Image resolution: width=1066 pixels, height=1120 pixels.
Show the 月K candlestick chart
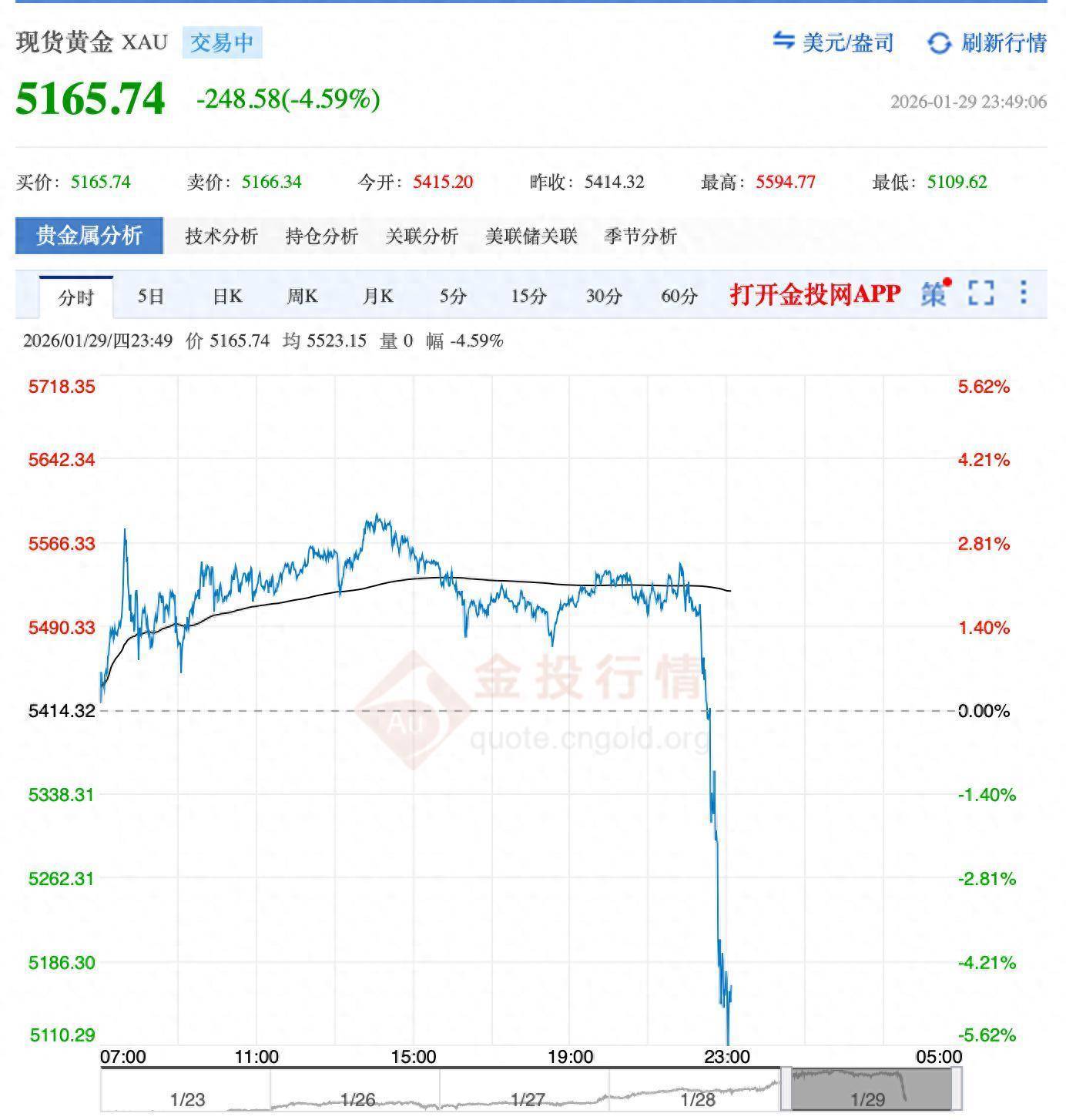coord(377,296)
